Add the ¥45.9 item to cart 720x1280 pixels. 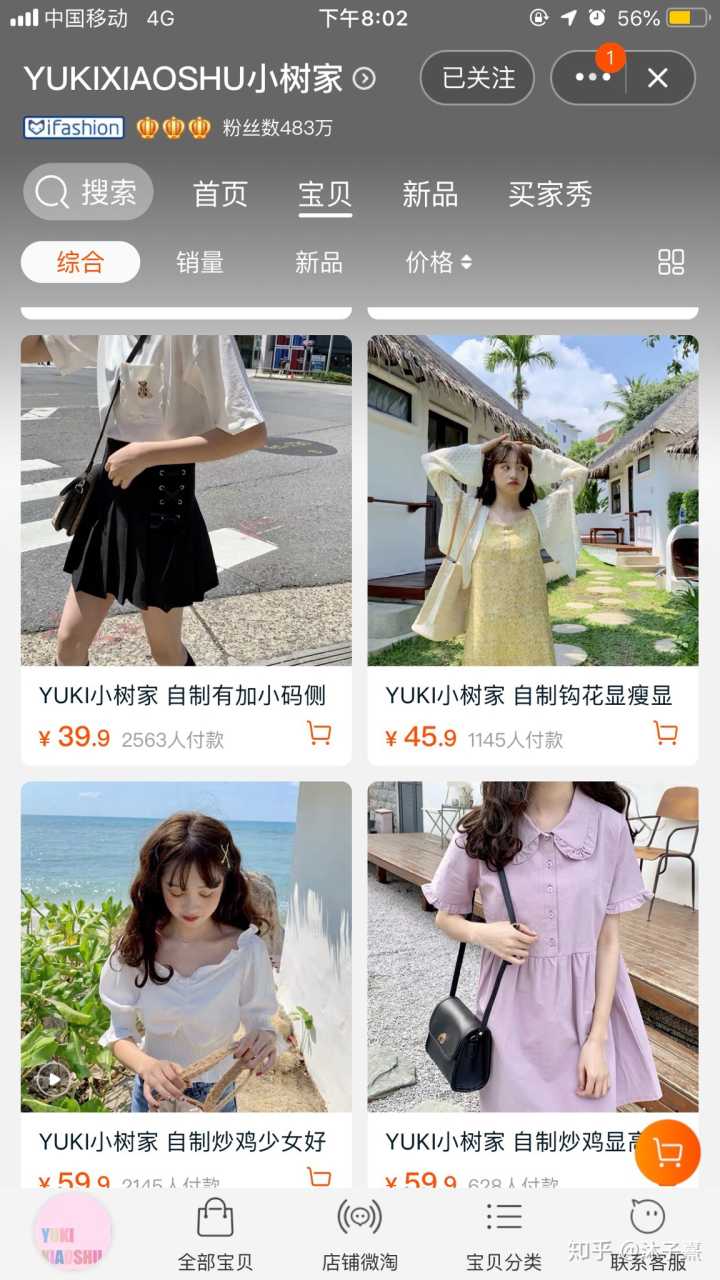click(665, 734)
